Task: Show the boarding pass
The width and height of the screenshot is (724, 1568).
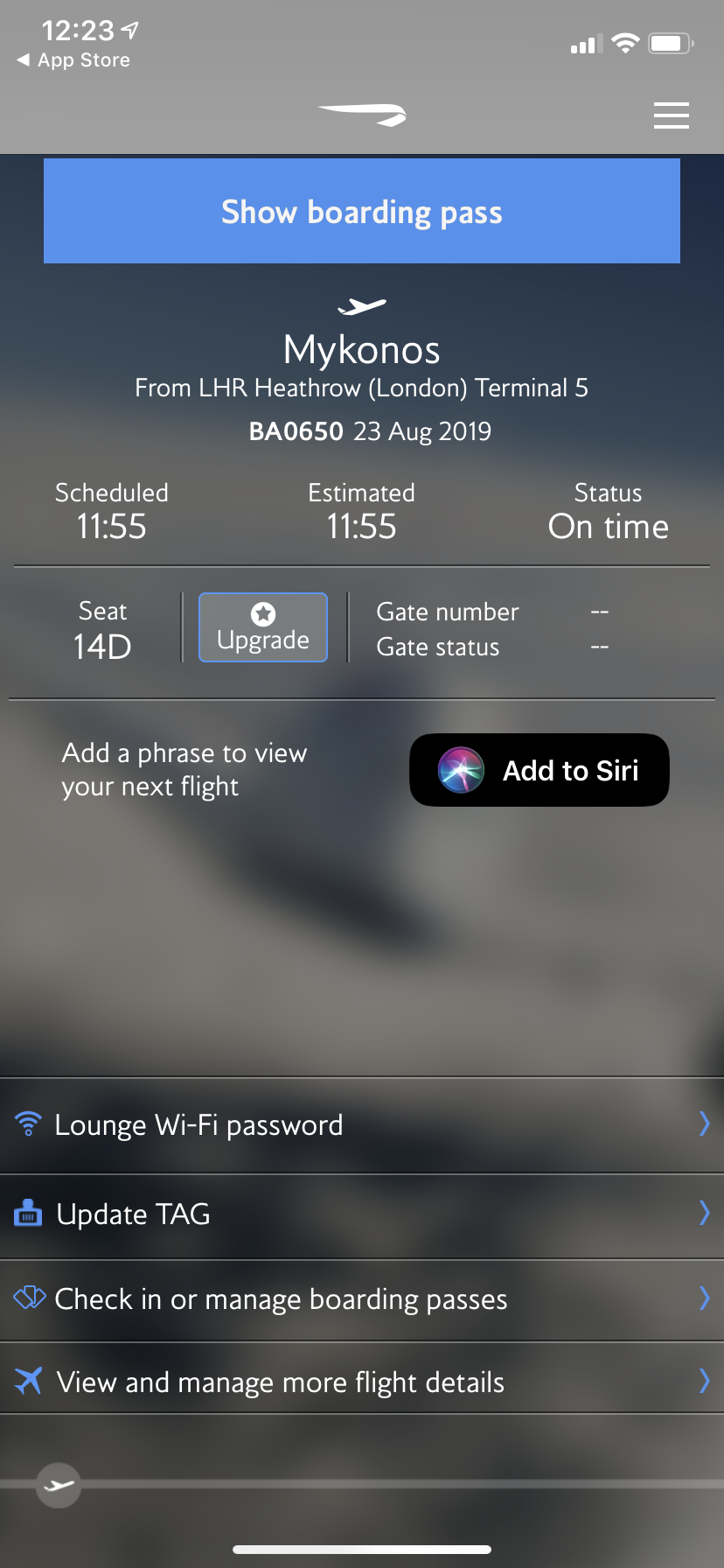Action: tap(362, 211)
